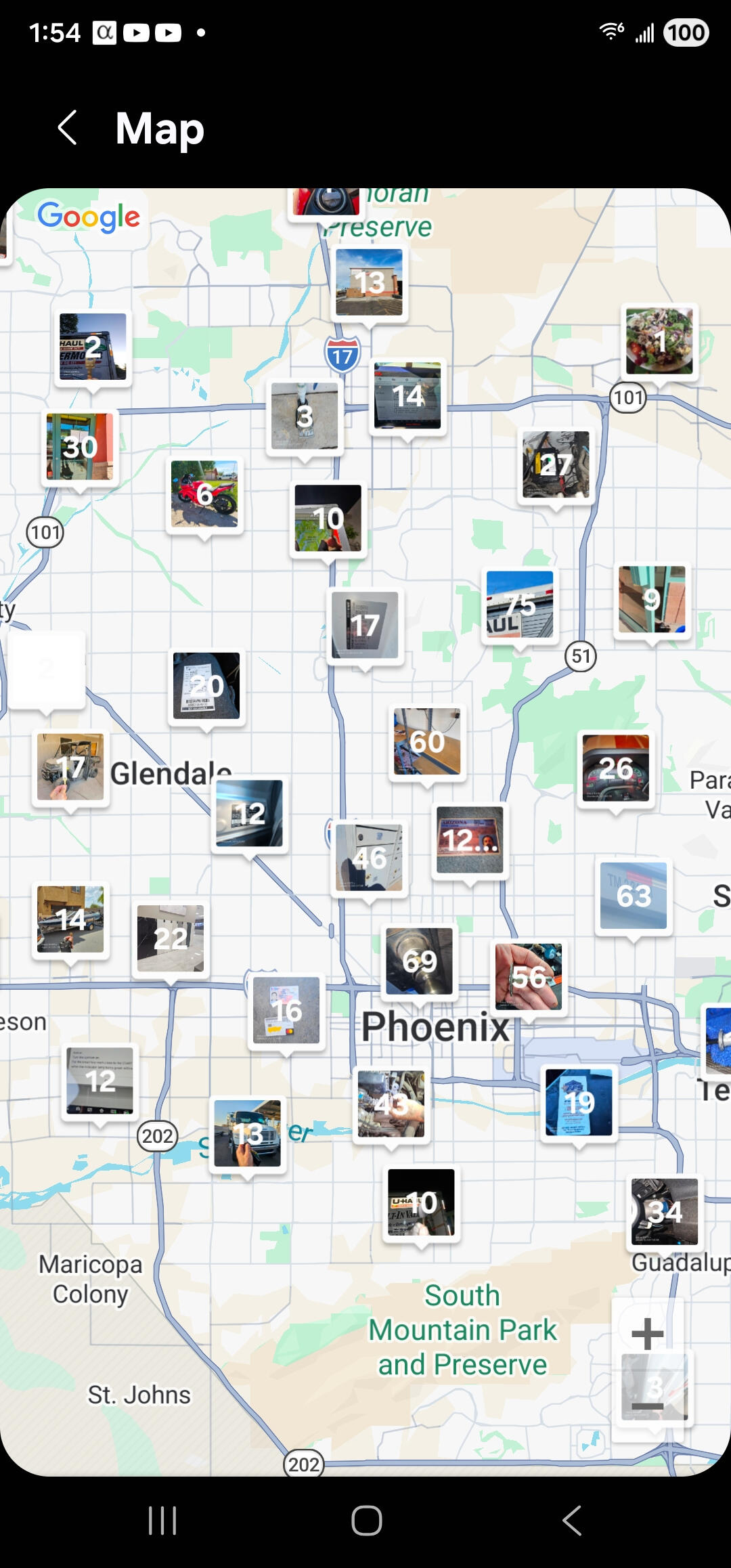Open the photo cluster labeled 69
This screenshot has width=731, height=1568.
419,961
